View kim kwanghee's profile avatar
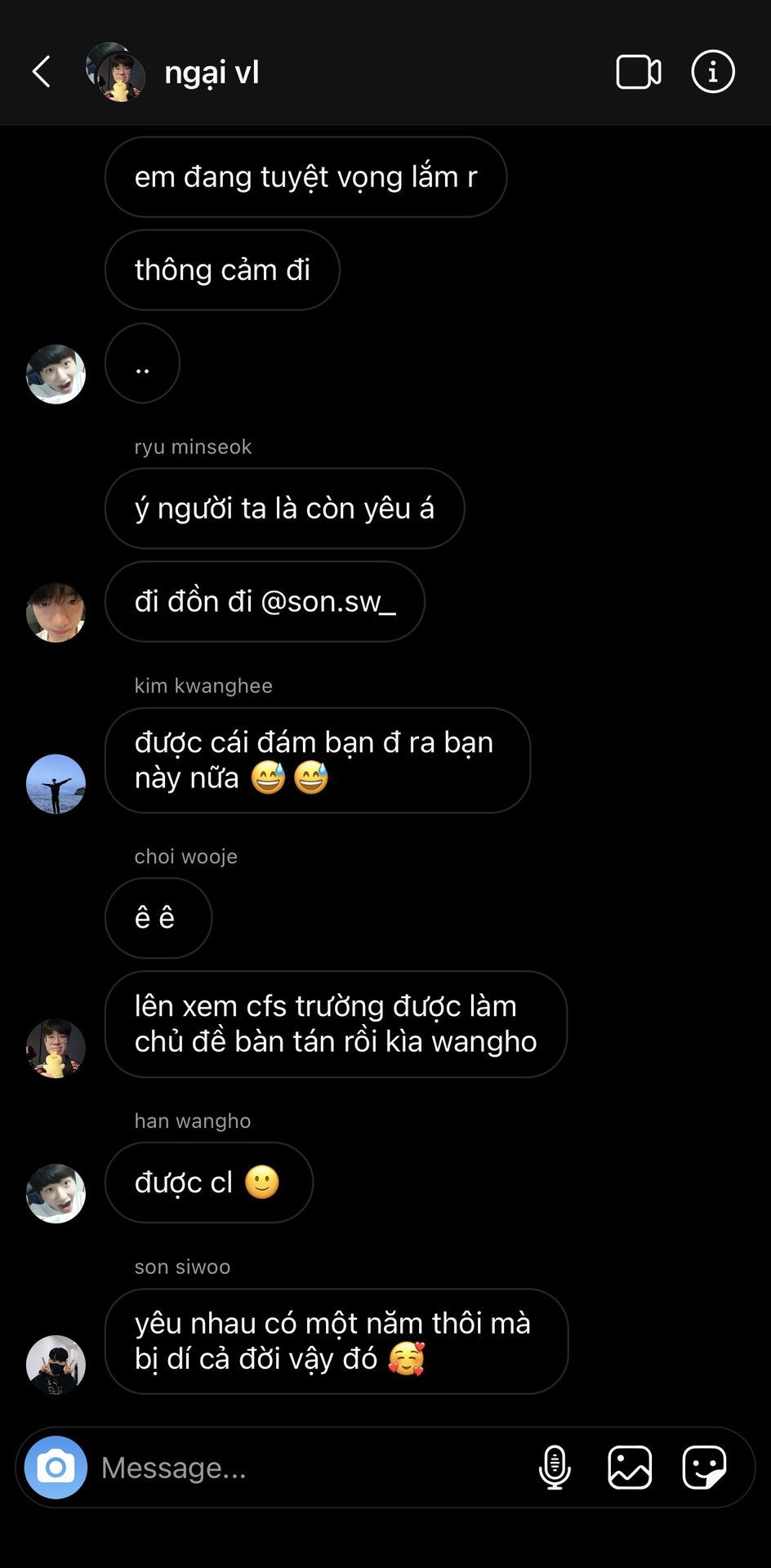The image size is (771, 1568). 56,784
